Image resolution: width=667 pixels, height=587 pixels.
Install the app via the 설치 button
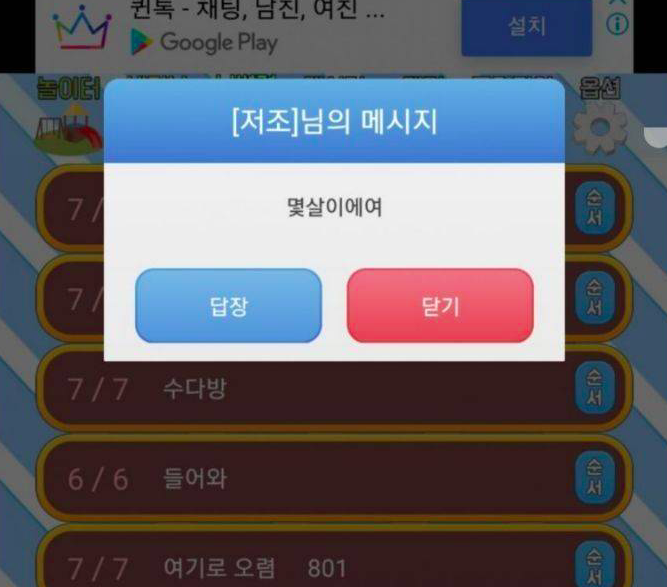pos(526,28)
